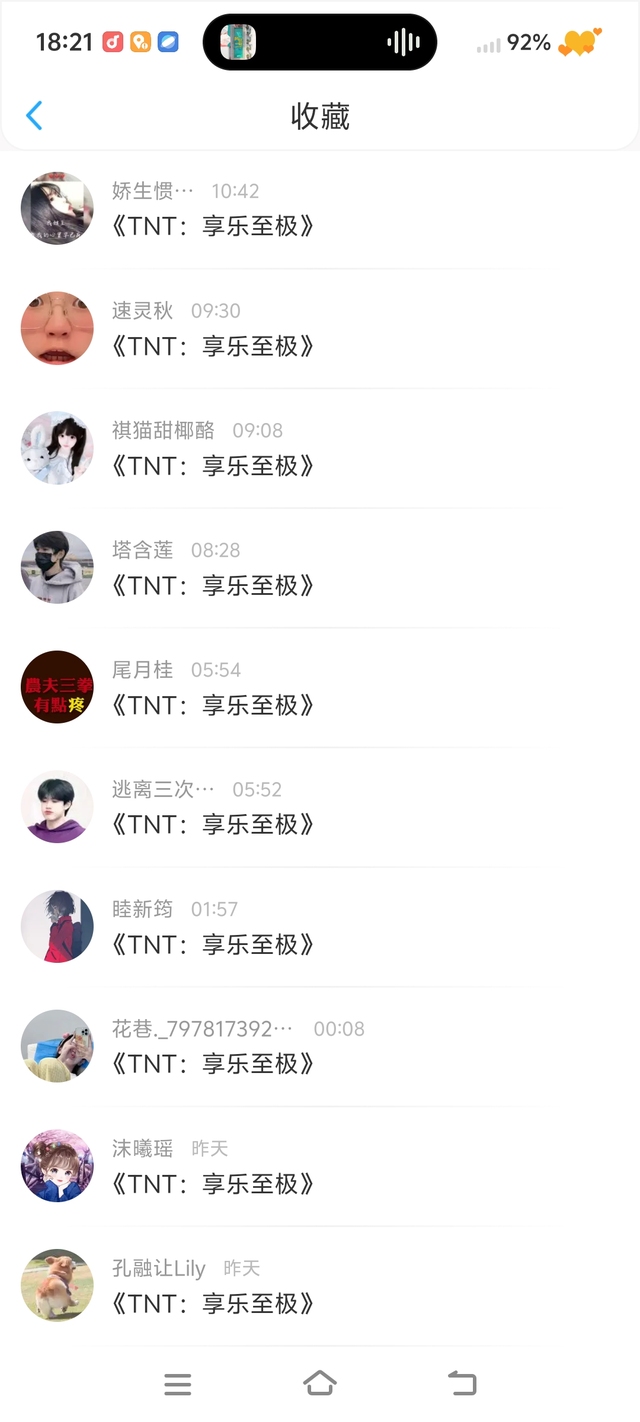
Task: Open the favorite from 睦新筠
Action: 320,927
